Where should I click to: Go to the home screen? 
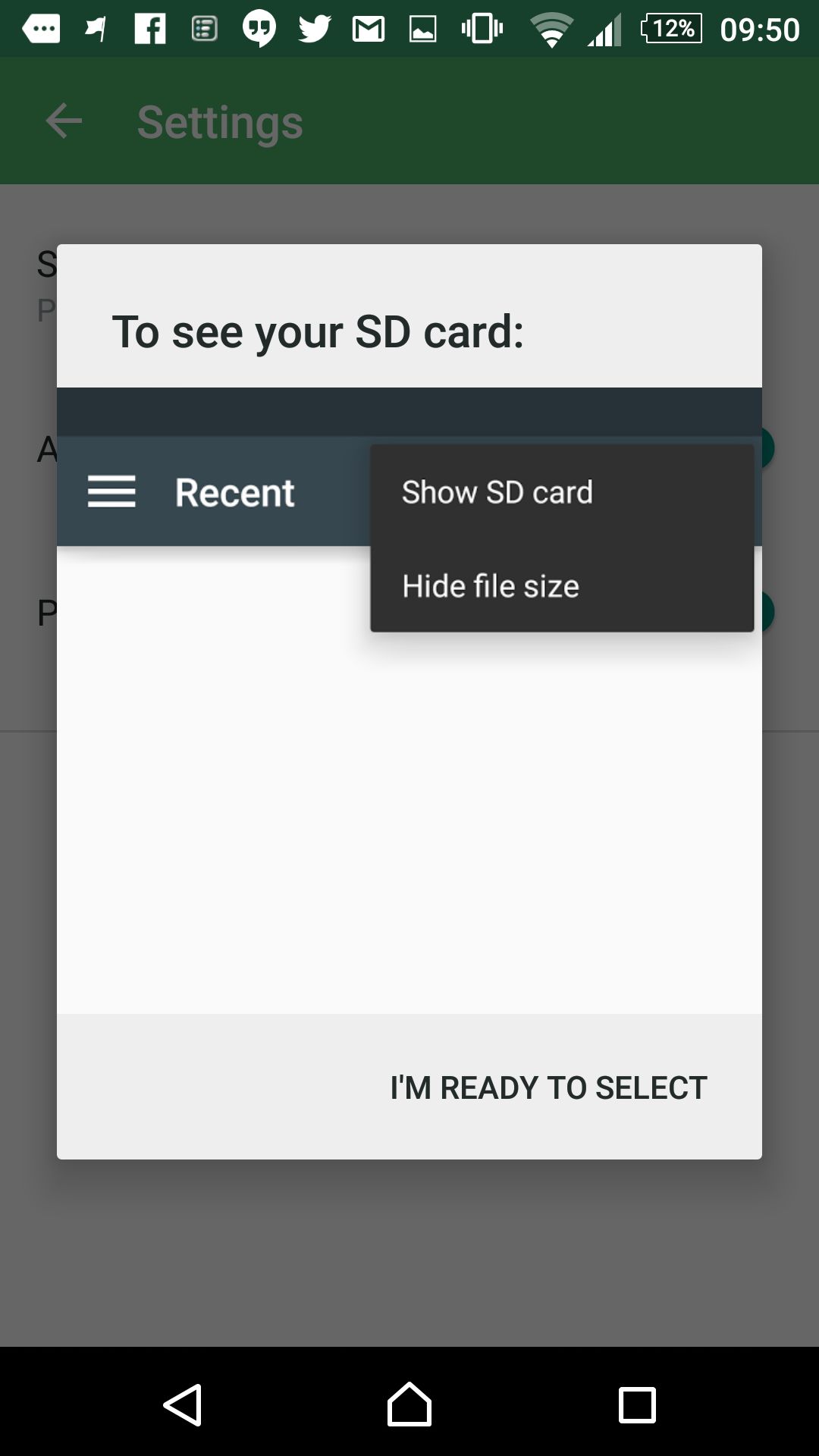(x=409, y=1404)
